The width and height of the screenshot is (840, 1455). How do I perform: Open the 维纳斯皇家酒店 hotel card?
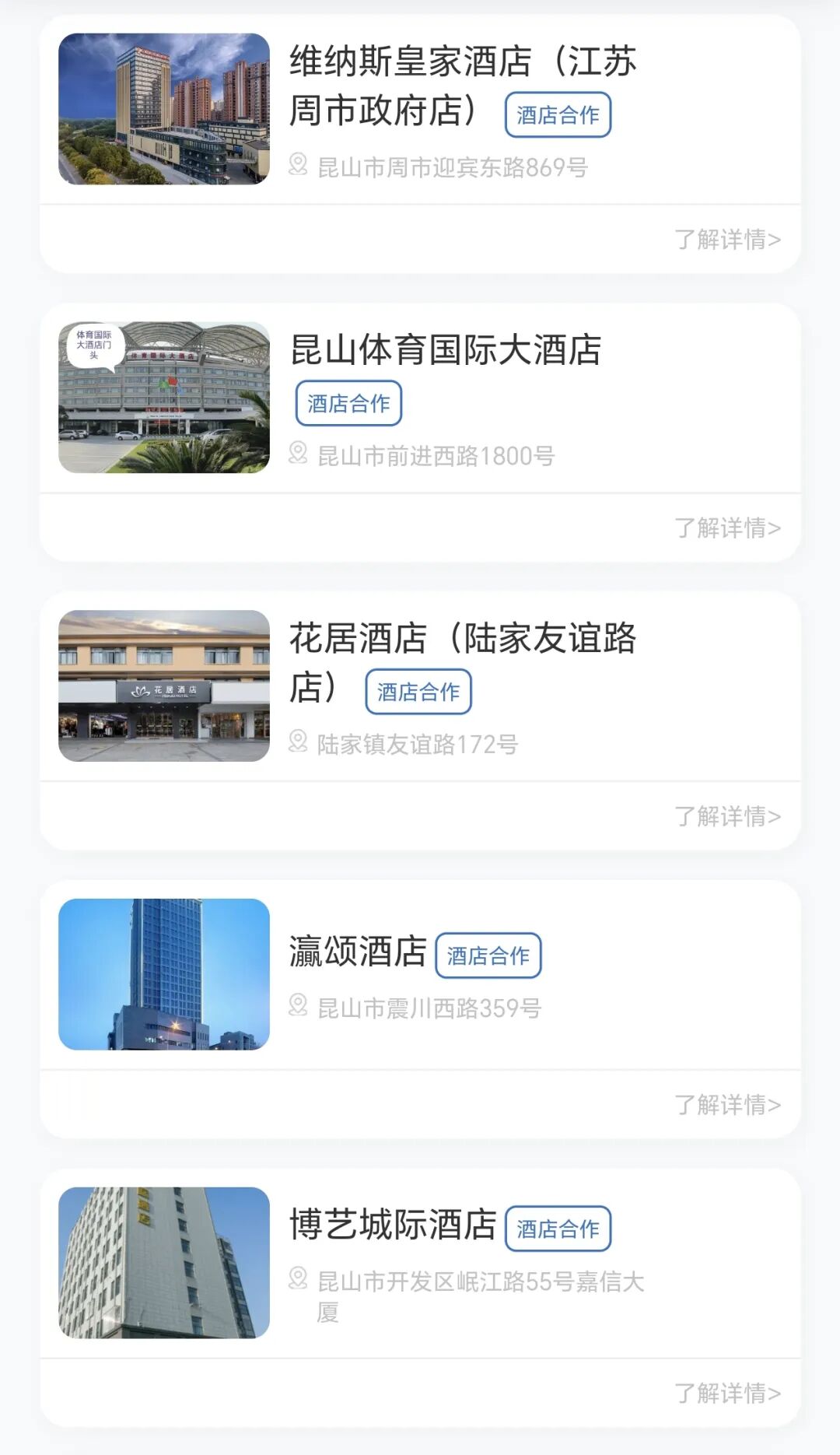[462, 62]
